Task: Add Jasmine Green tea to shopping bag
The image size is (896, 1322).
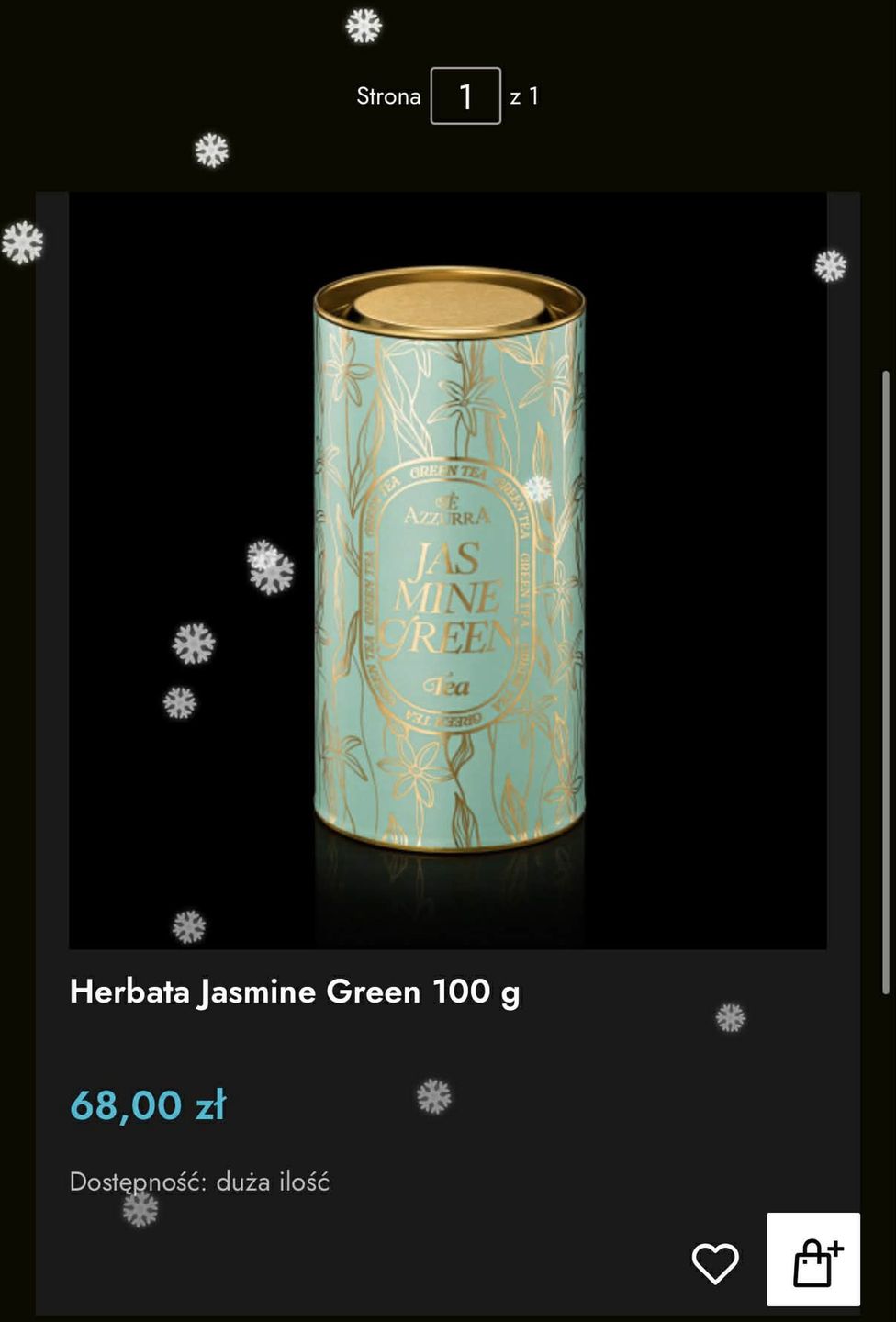Action: coord(813,1260)
